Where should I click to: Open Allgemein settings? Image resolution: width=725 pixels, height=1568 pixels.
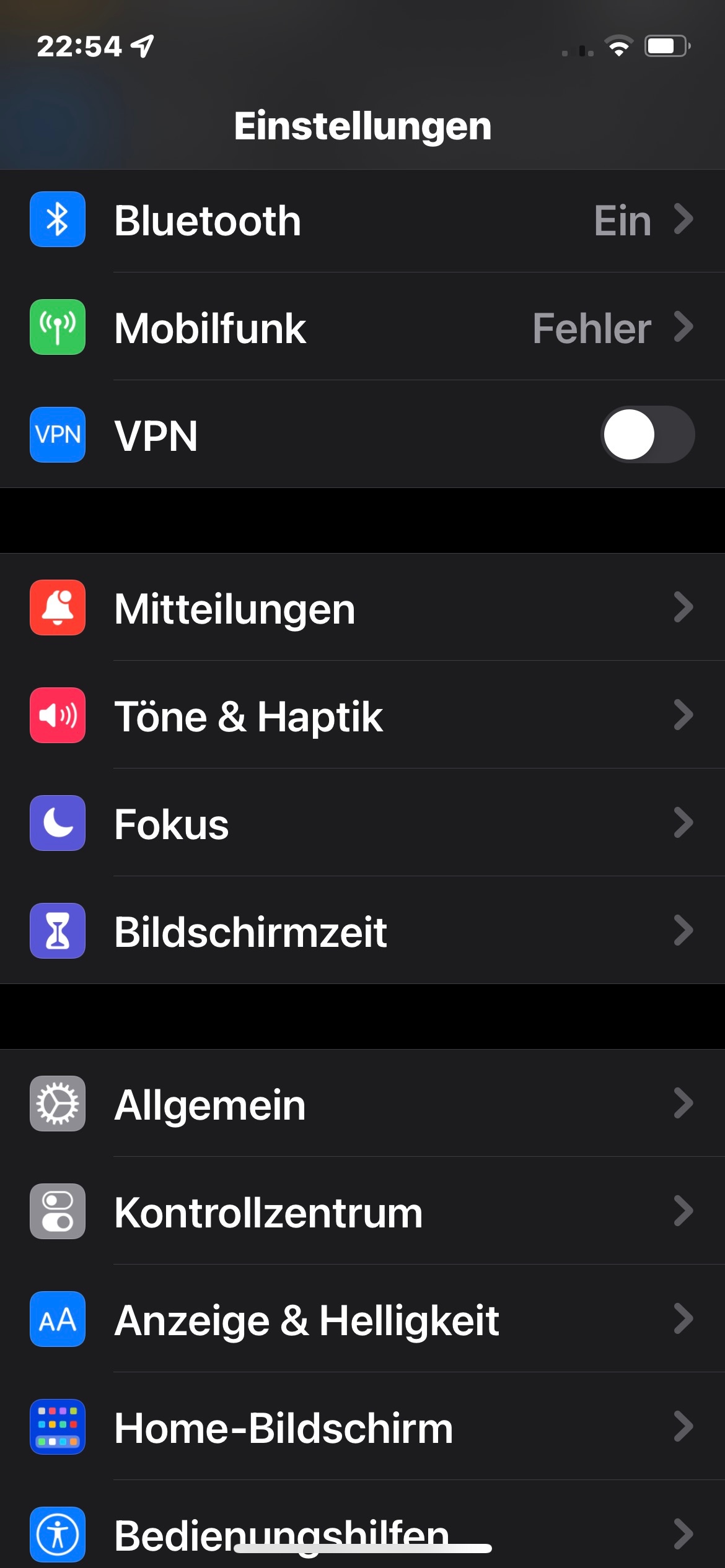tap(362, 1104)
